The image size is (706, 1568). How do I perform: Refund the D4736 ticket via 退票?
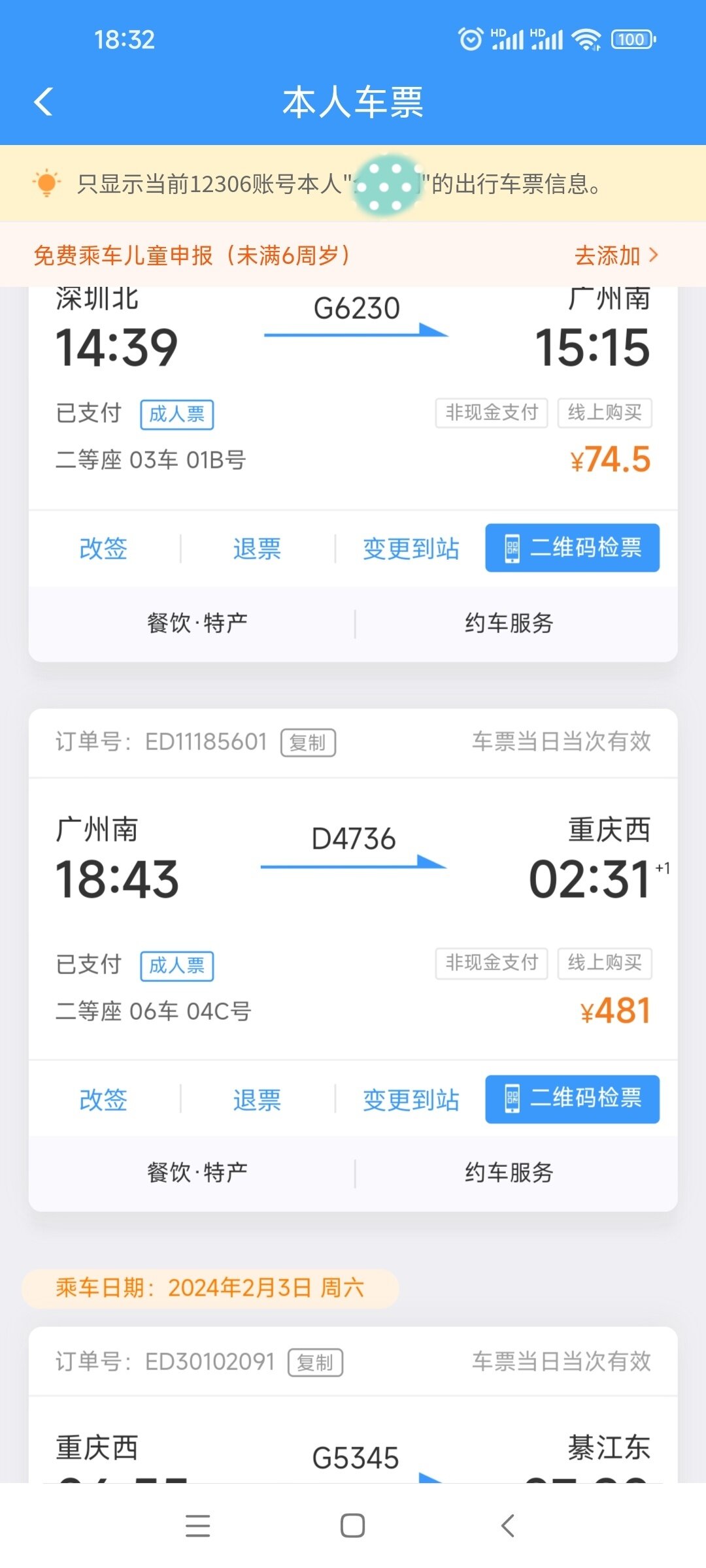(258, 1100)
